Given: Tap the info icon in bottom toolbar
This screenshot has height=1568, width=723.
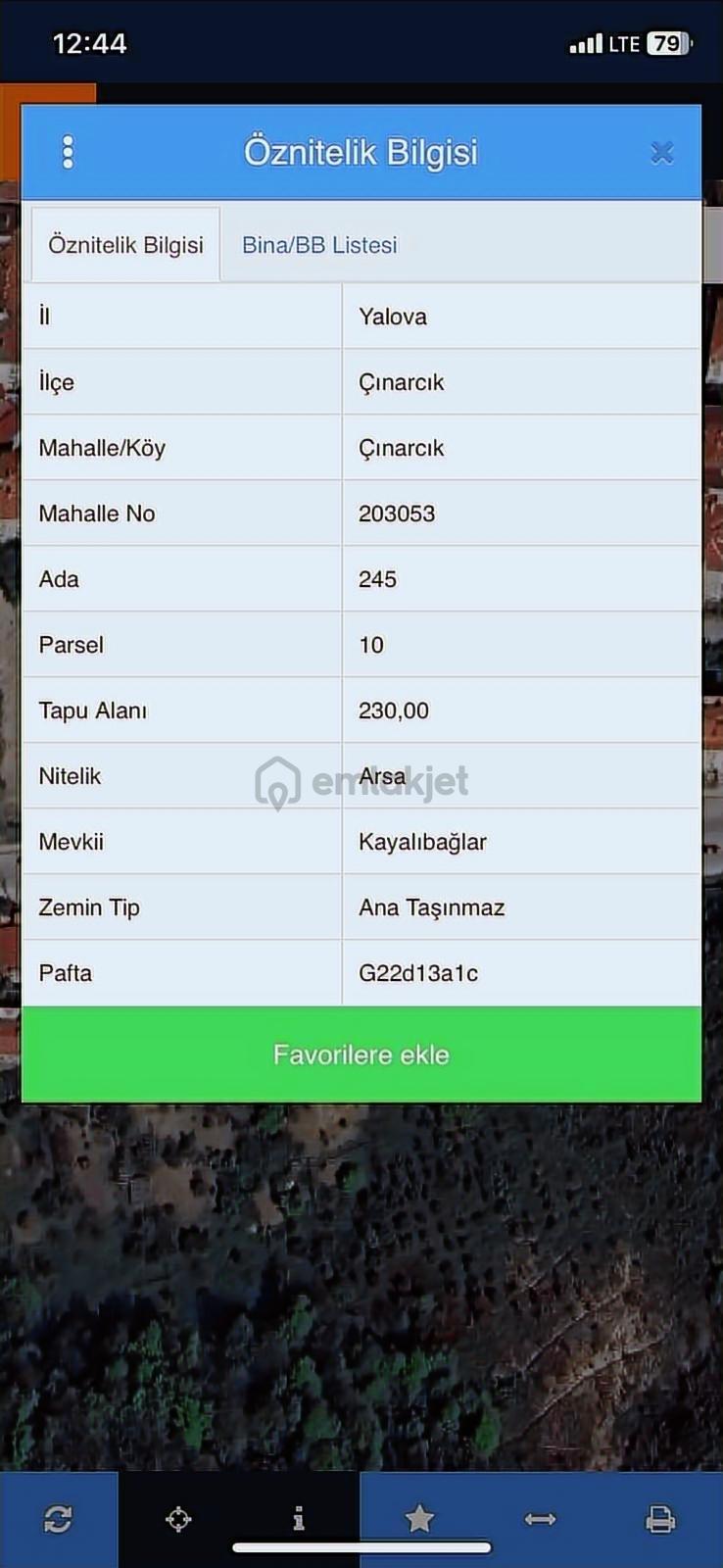Looking at the screenshot, I should 299,1519.
